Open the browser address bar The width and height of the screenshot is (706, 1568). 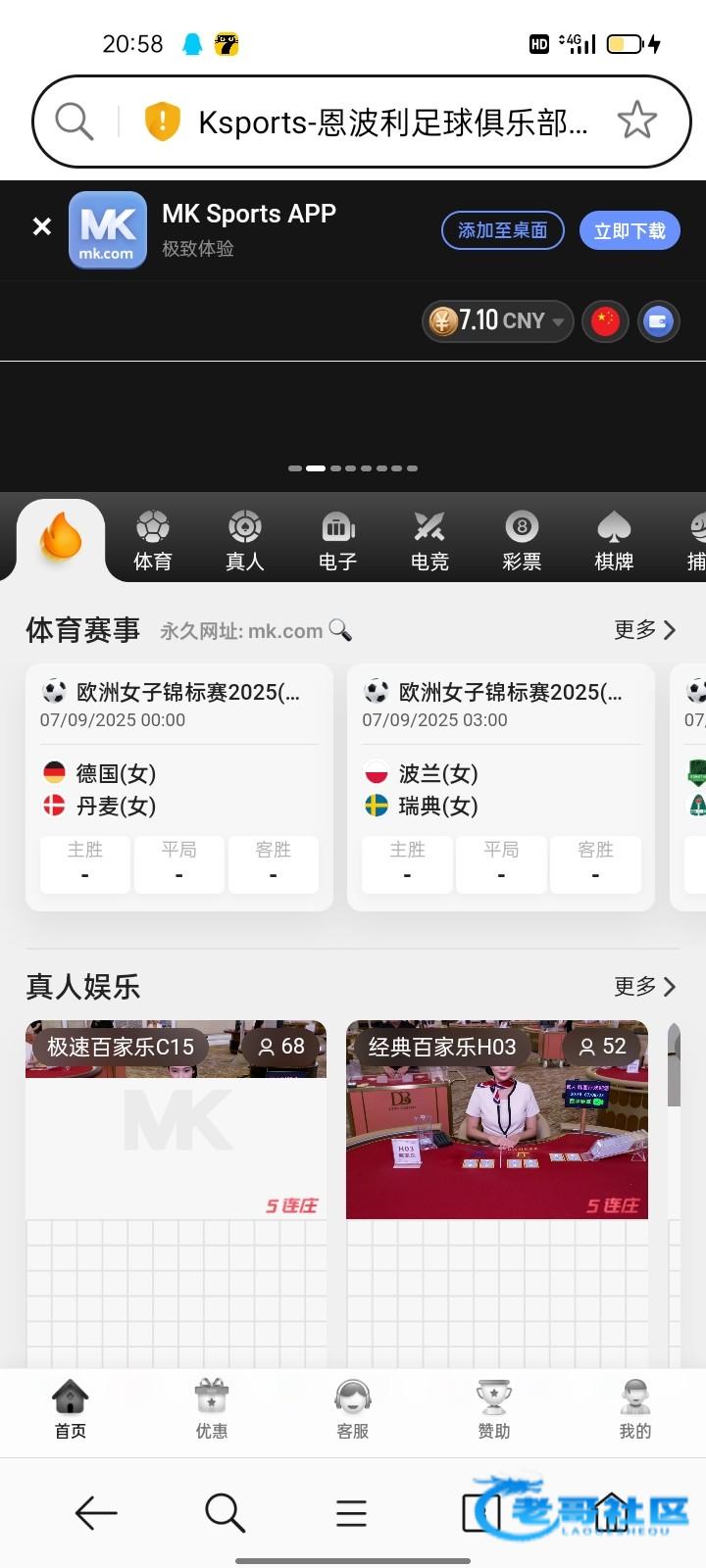click(392, 122)
